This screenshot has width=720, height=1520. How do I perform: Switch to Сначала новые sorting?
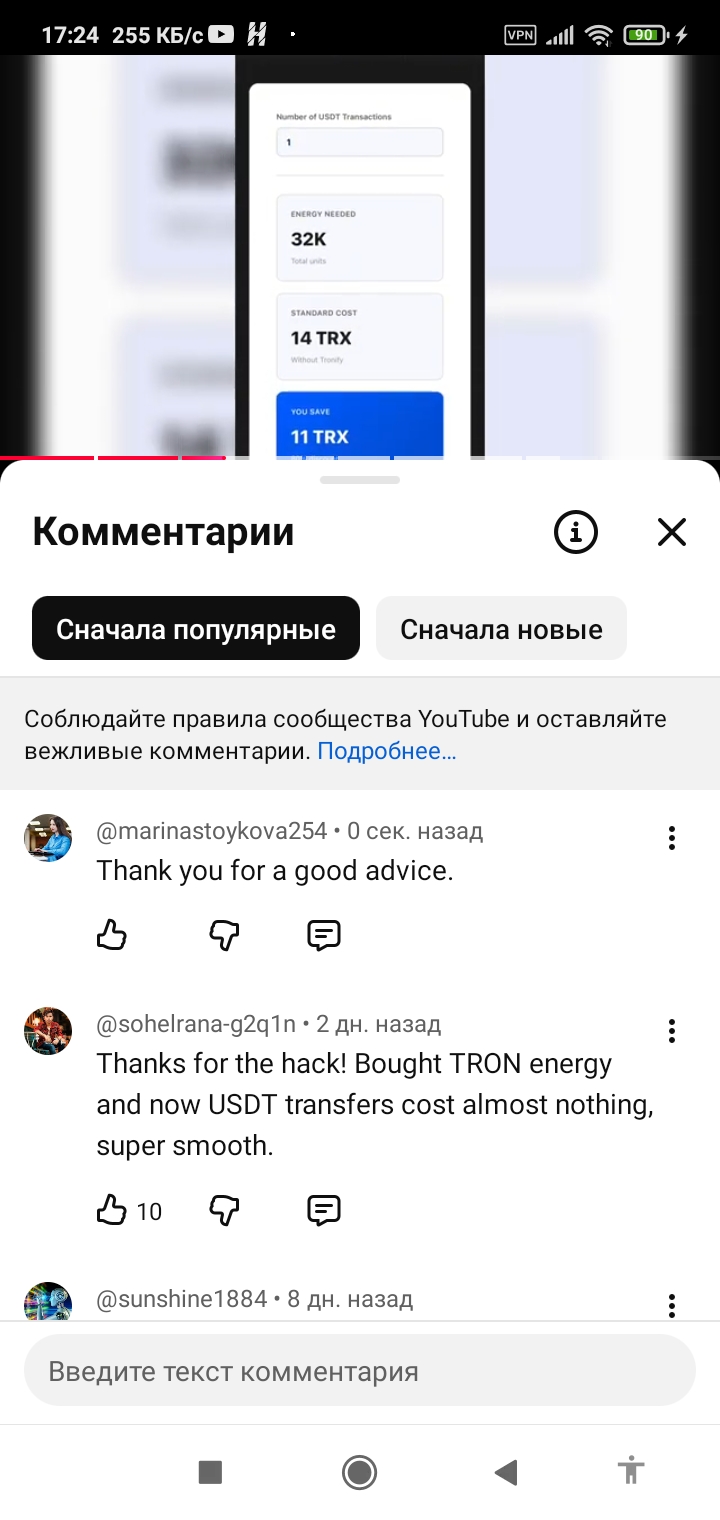pyautogui.click(x=501, y=629)
